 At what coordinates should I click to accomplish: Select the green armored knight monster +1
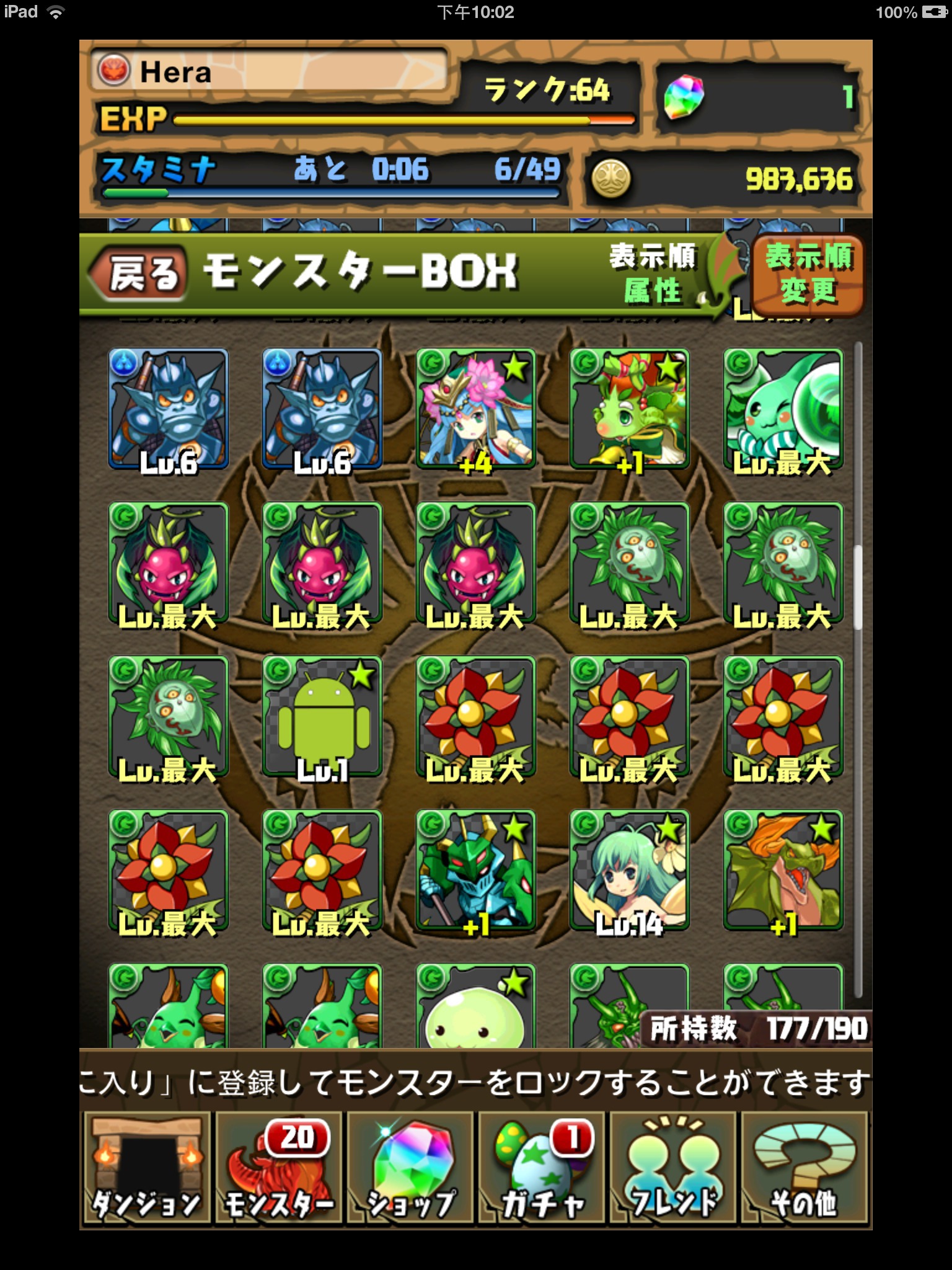pyautogui.click(x=475, y=870)
